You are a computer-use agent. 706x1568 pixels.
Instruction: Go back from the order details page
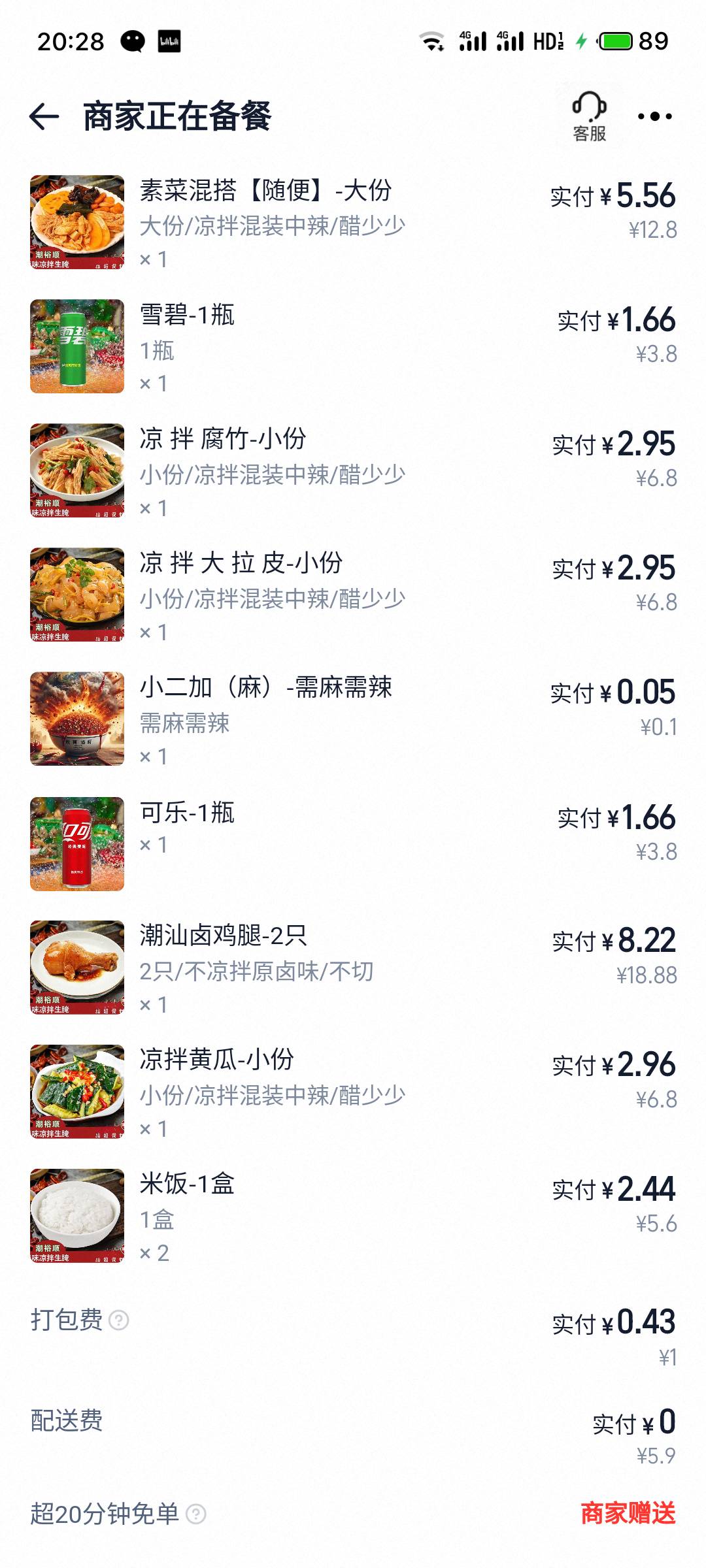coord(44,117)
